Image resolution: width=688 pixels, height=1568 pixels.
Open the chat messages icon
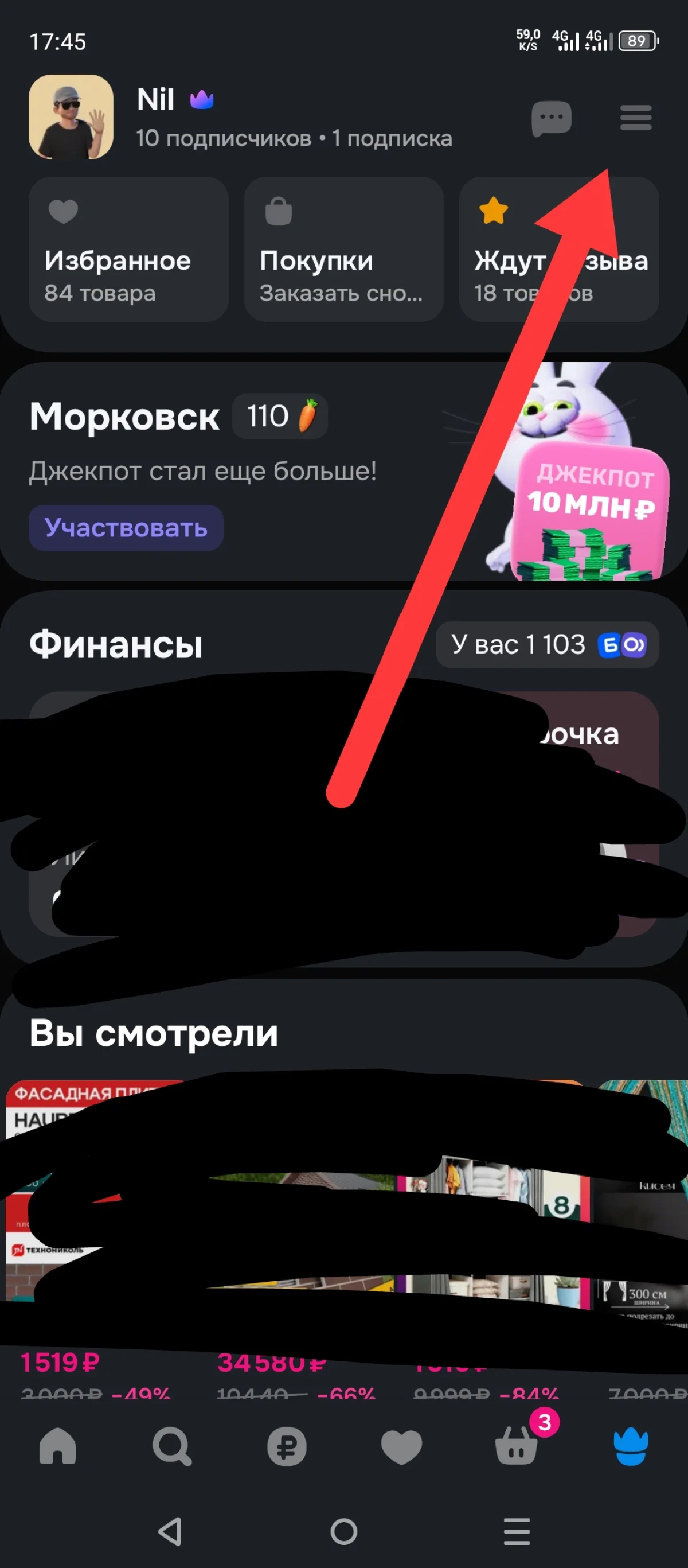(x=552, y=119)
